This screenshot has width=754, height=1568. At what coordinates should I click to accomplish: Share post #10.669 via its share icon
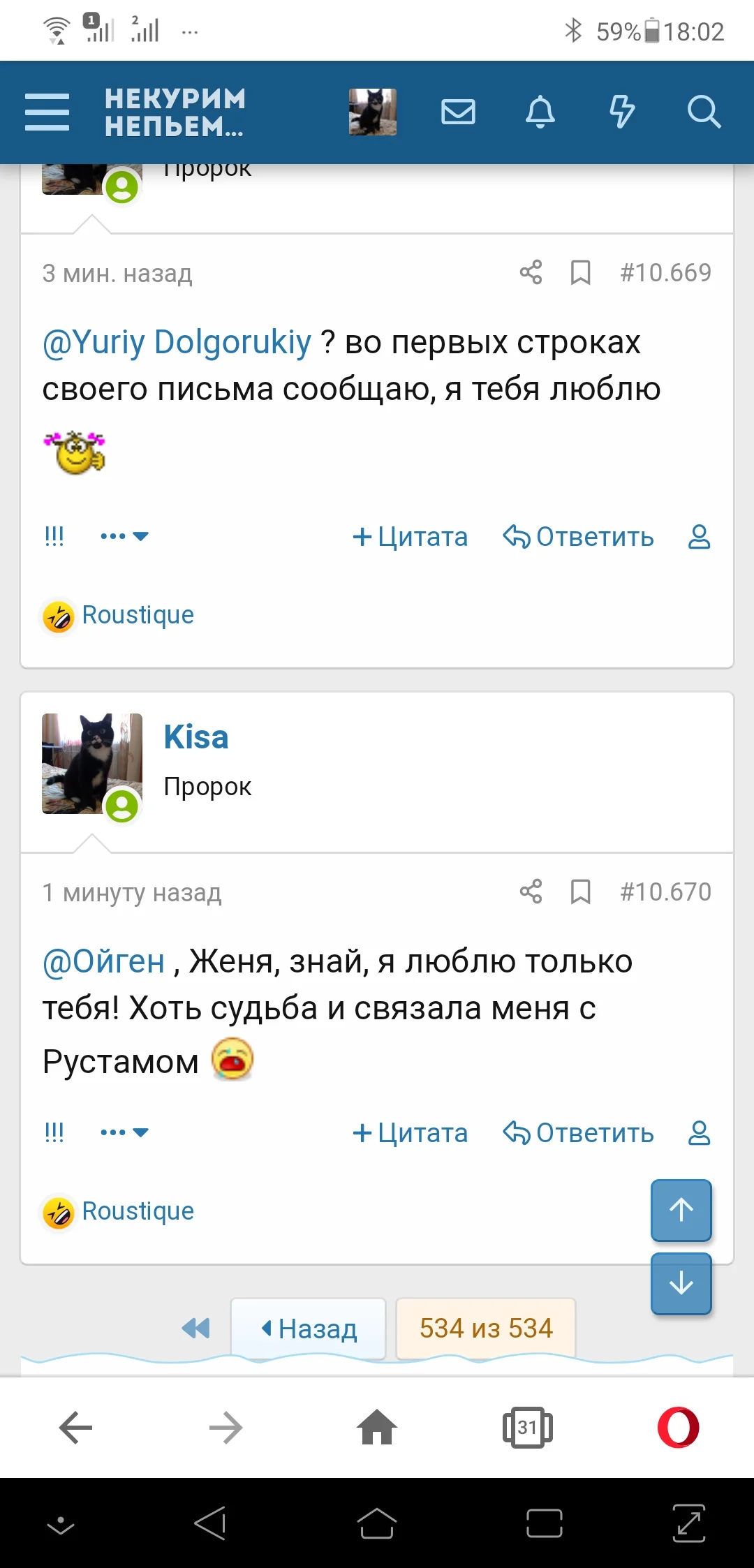(531, 272)
